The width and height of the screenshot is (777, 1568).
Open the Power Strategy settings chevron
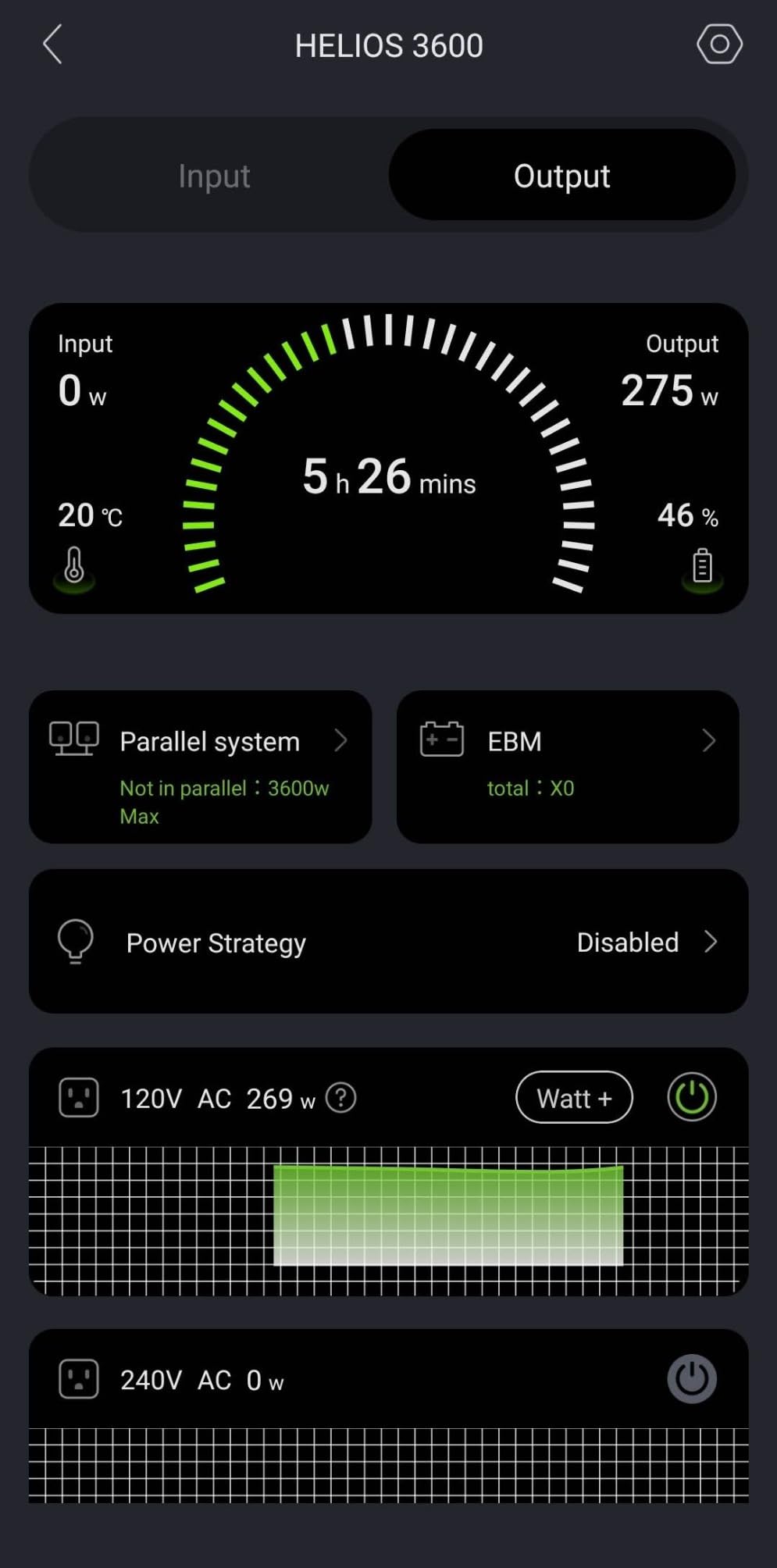(712, 941)
